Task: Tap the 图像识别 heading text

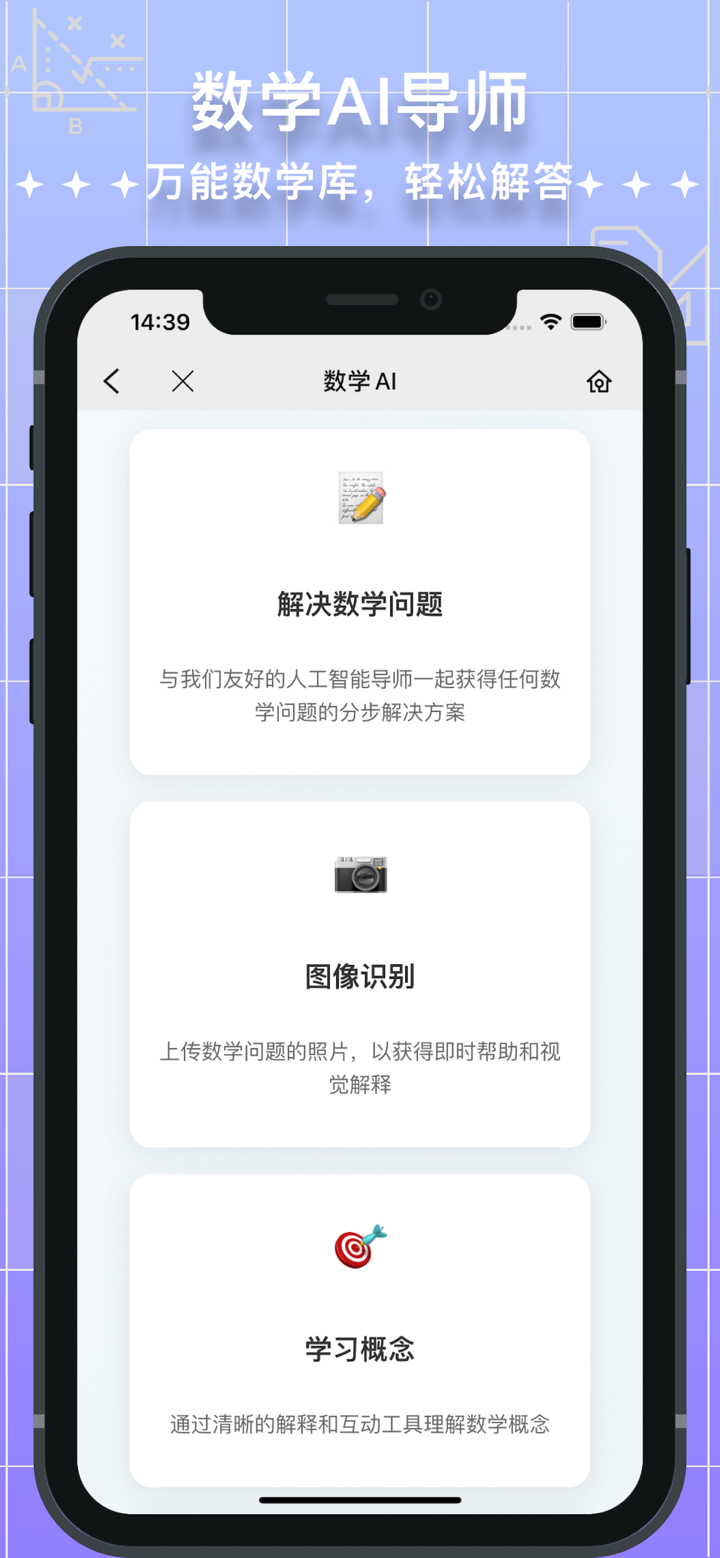Action: [x=359, y=977]
